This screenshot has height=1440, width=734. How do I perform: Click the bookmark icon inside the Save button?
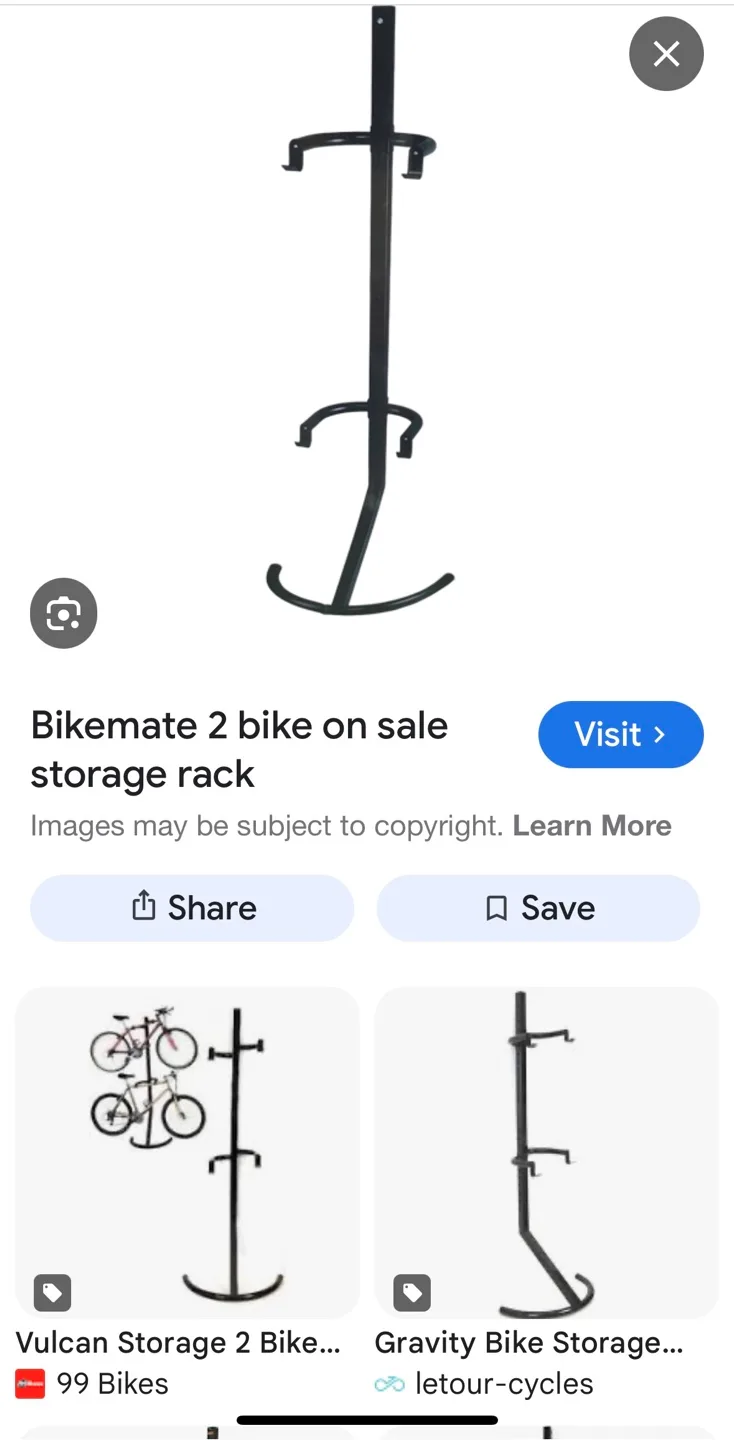point(496,907)
